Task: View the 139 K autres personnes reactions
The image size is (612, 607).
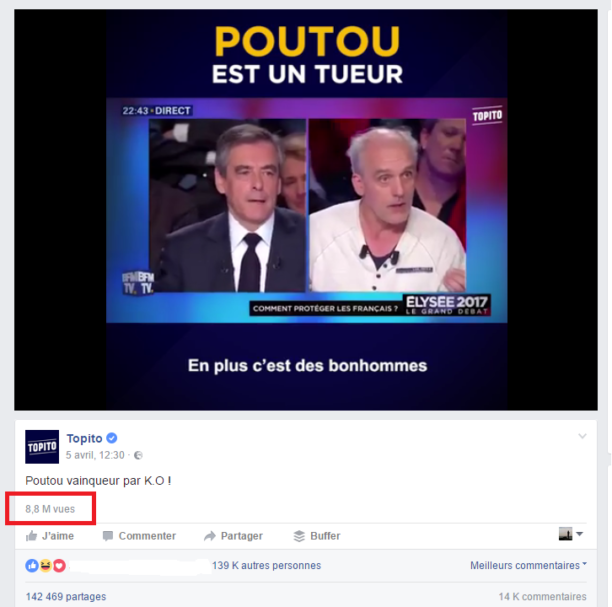Action: [266, 566]
